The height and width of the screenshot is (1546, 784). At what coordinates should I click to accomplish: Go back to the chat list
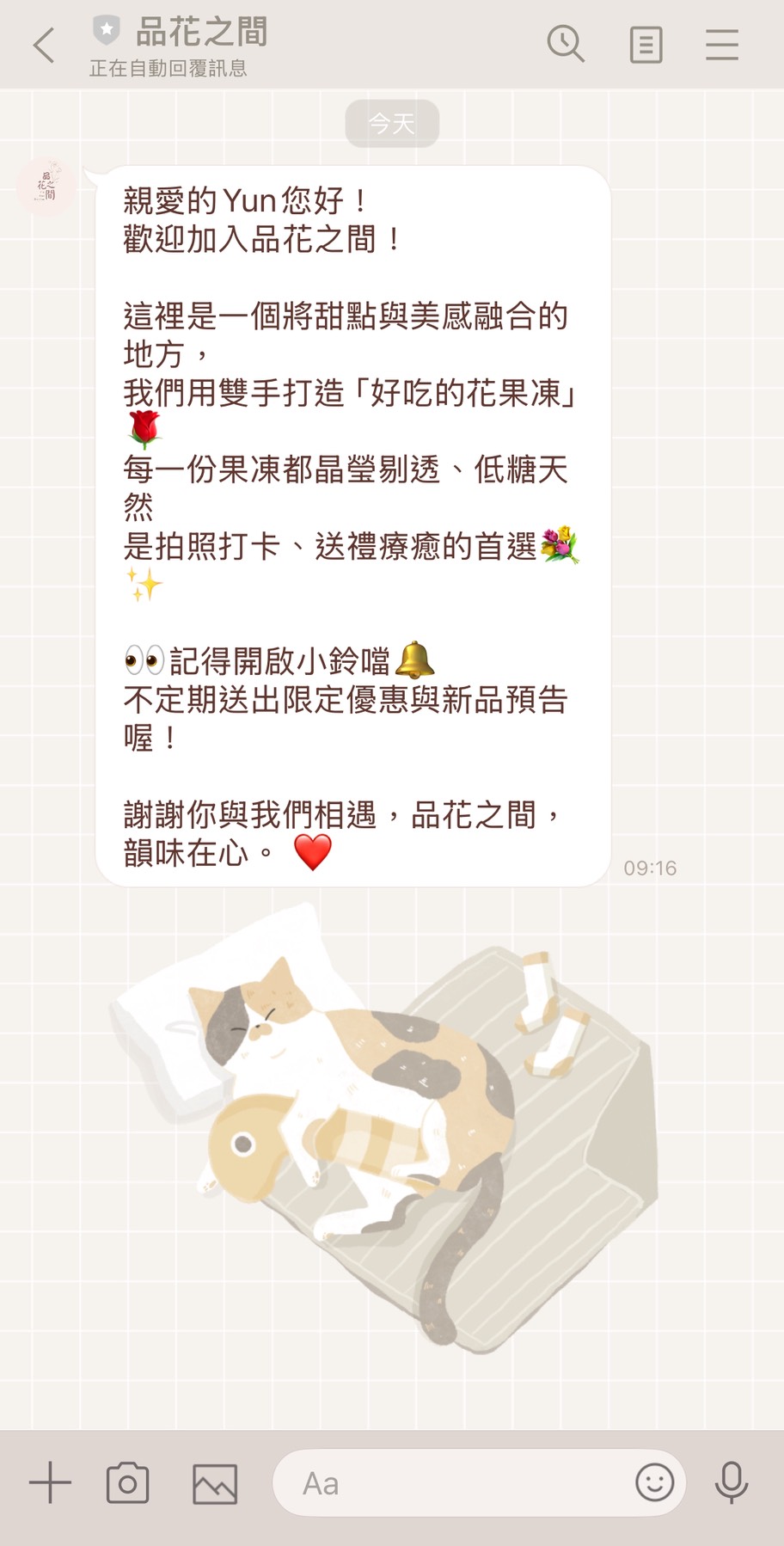click(43, 45)
